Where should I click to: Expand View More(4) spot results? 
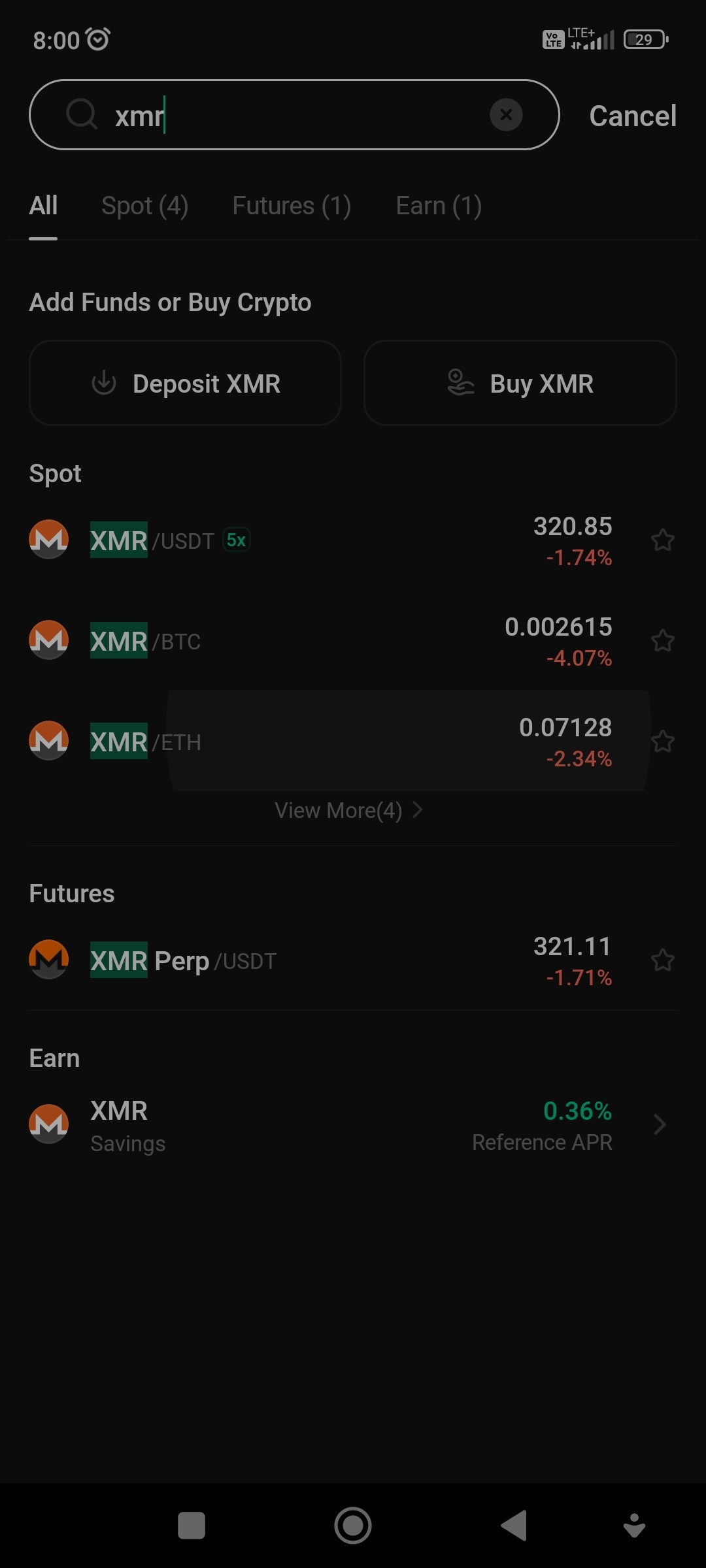(348, 811)
